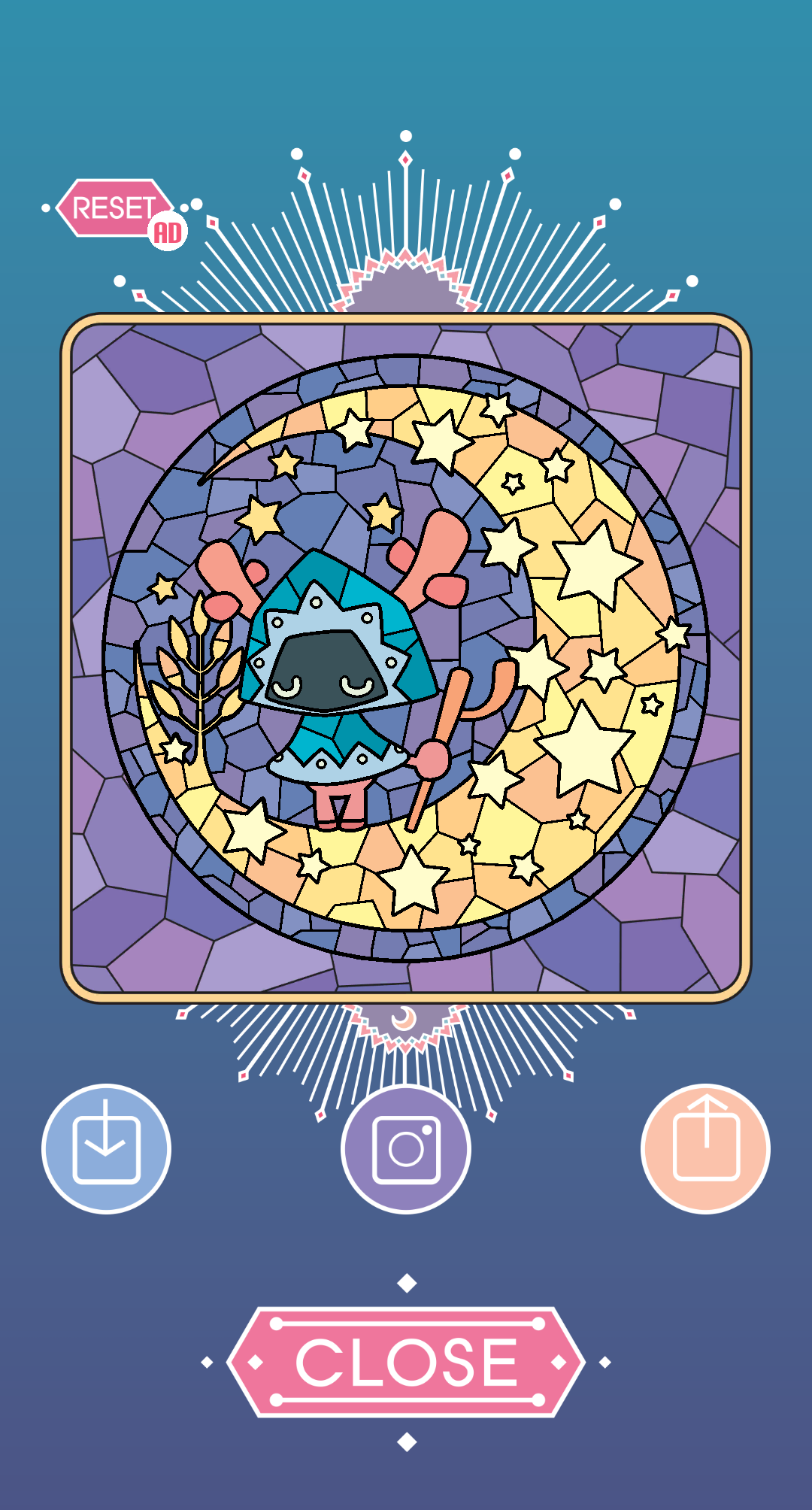Share the artwork with the share icon
812x1510 pixels.
706,1148
